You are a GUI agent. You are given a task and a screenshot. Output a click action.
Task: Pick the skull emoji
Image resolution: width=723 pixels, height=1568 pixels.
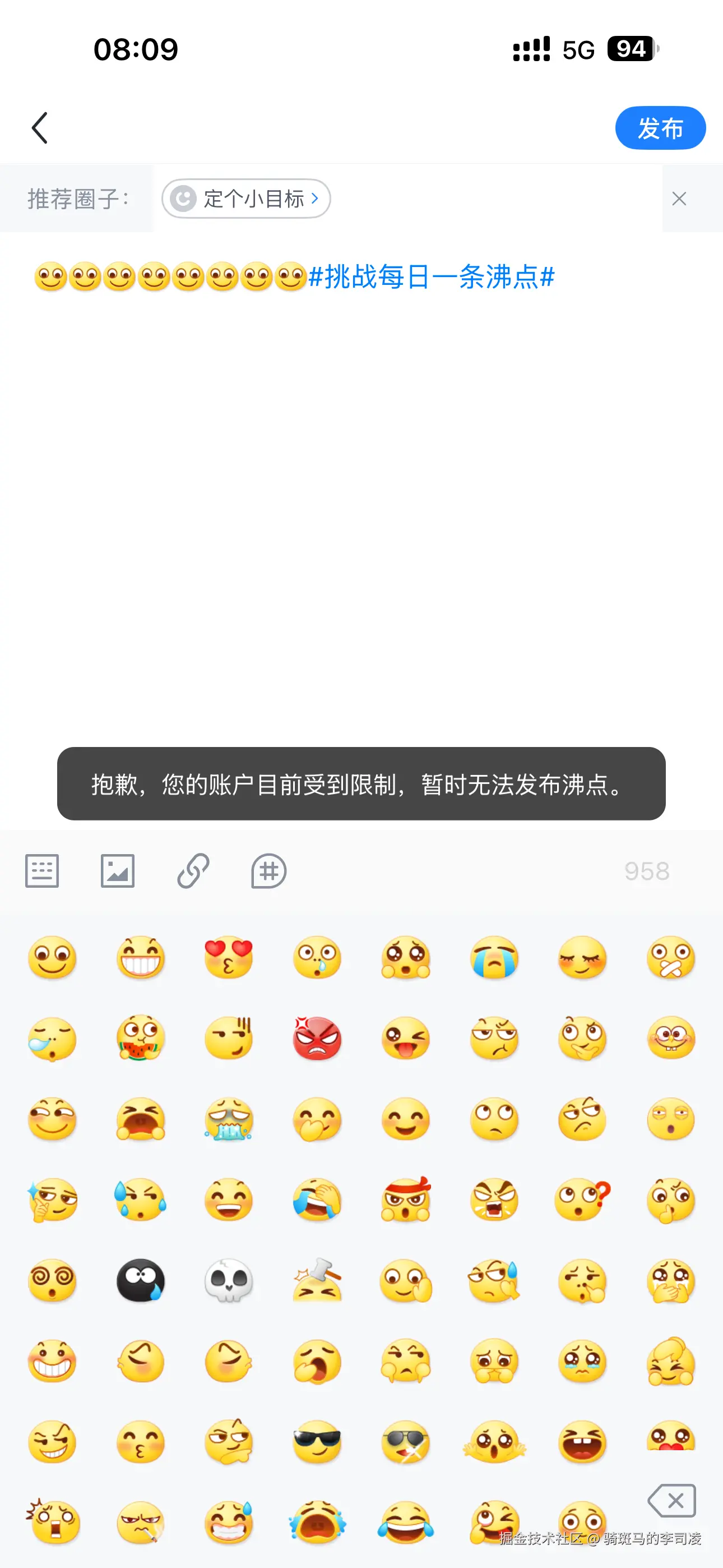point(228,1281)
